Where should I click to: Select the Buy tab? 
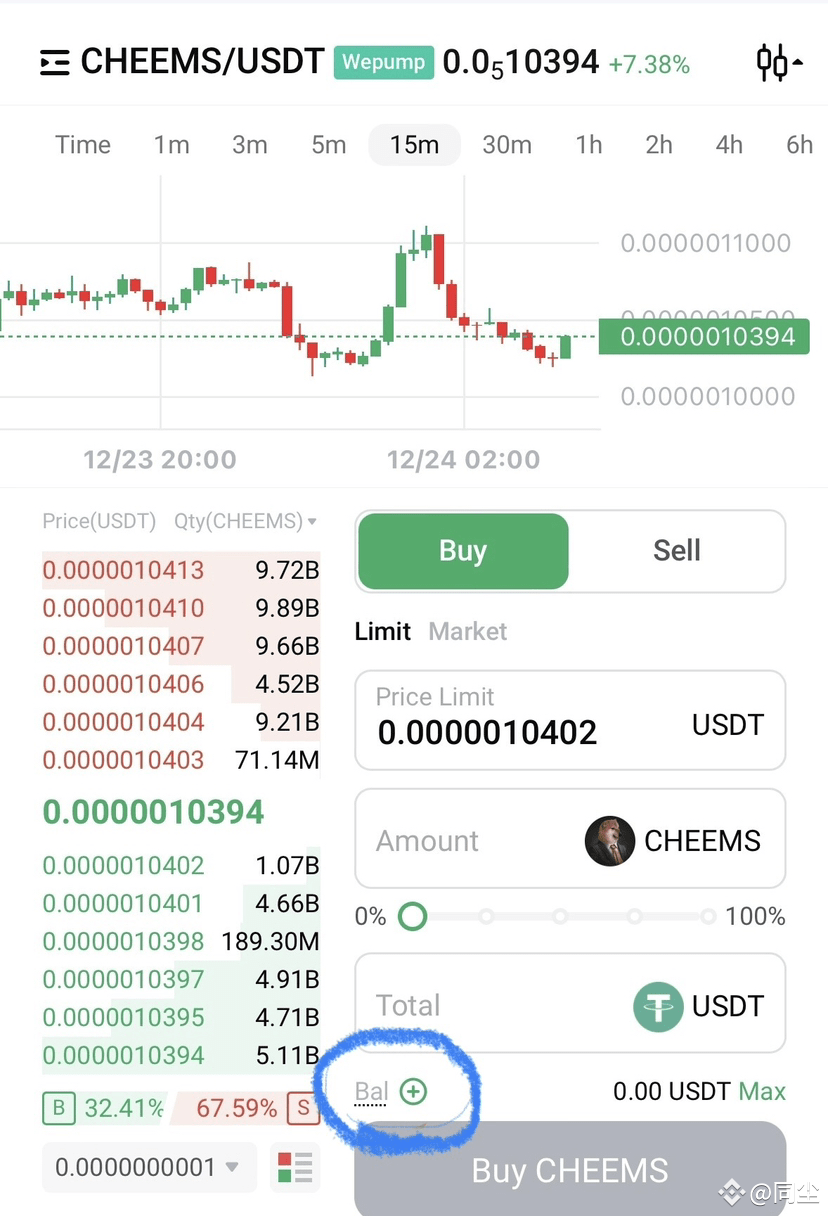463,551
